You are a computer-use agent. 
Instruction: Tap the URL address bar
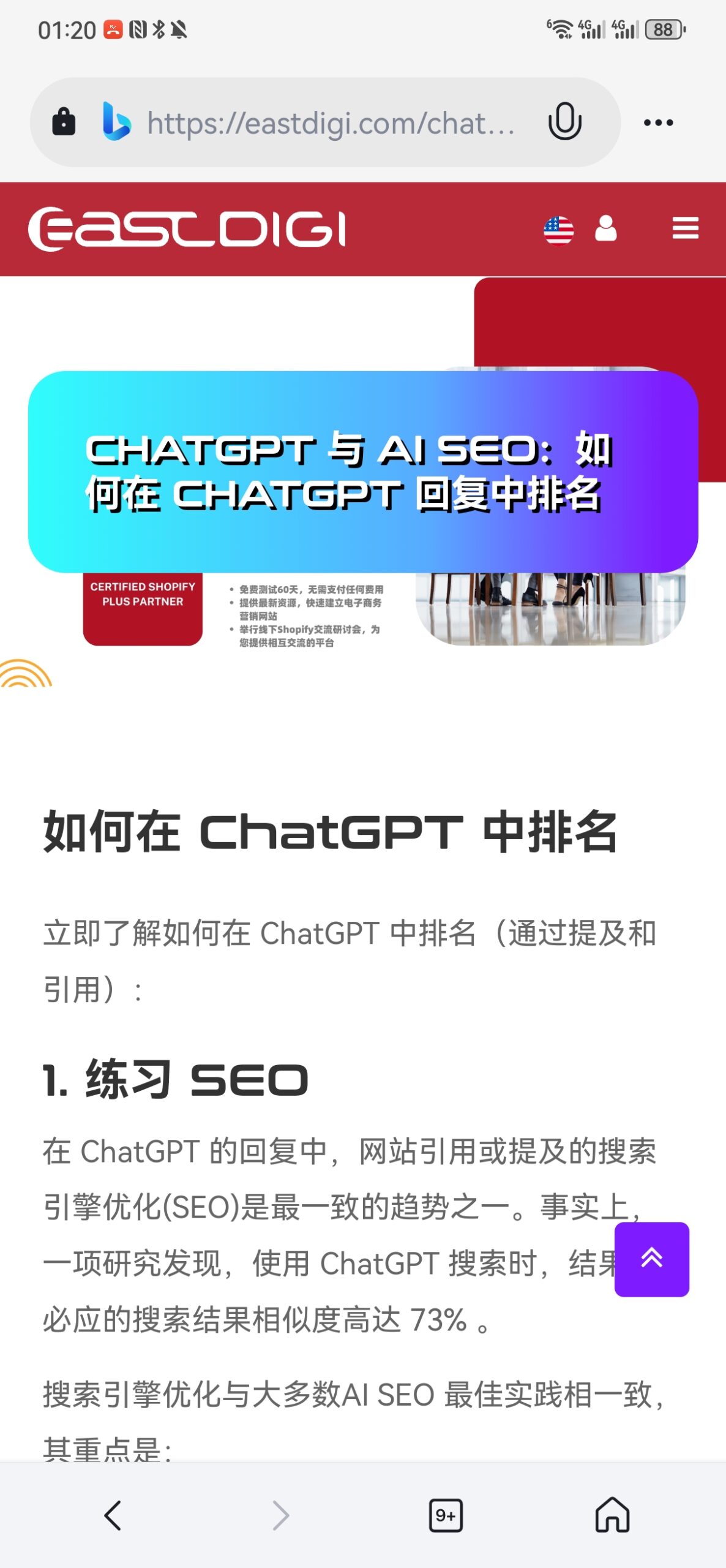(331, 123)
